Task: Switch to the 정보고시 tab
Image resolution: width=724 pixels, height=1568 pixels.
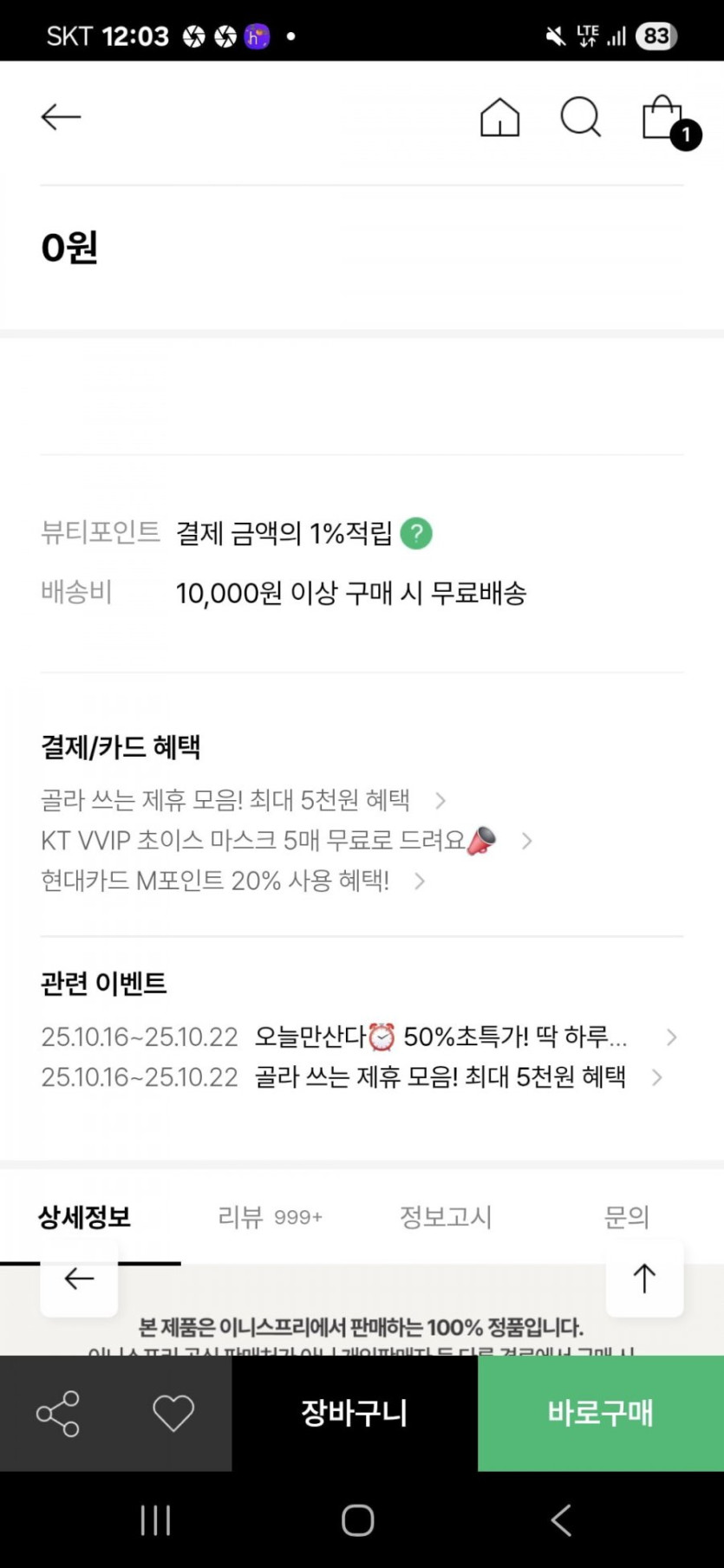Action: (x=446, y=1217)
